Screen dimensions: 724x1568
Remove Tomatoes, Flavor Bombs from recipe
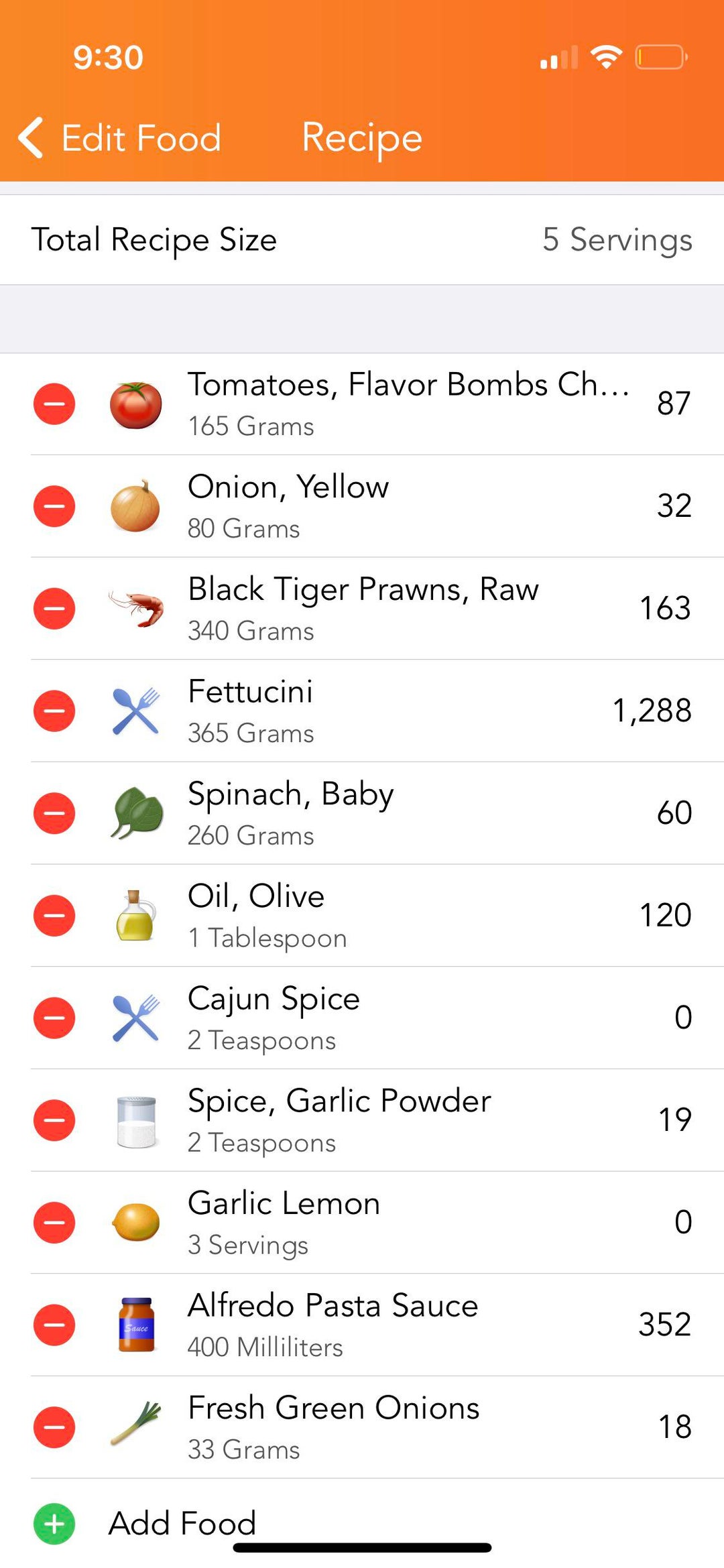54,404
